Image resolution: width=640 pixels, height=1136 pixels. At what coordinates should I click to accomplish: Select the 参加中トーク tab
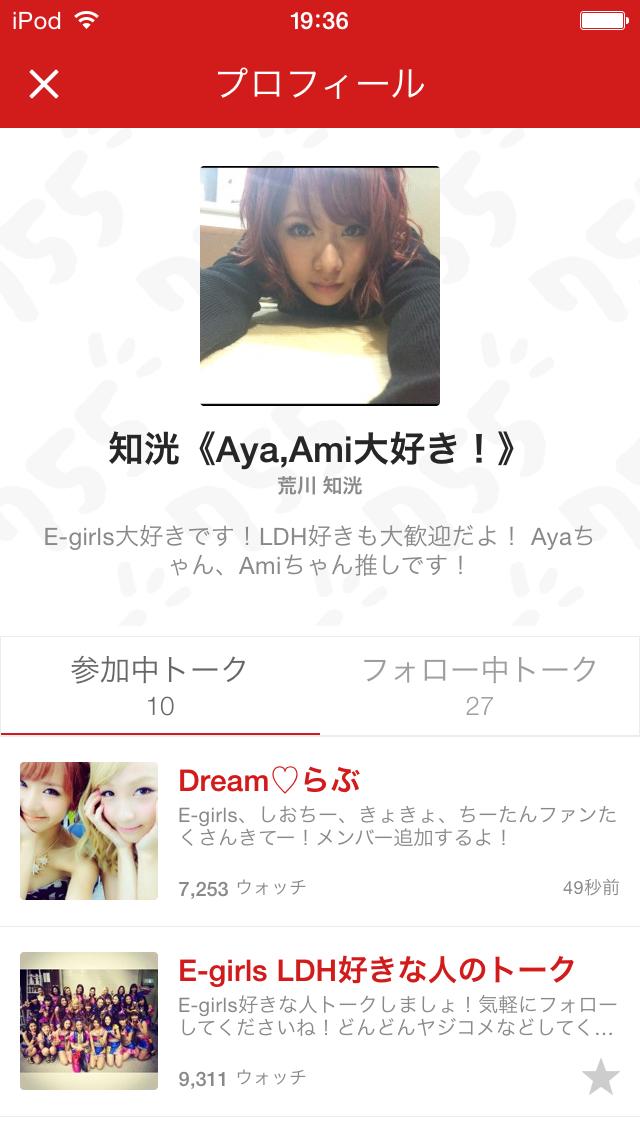160,686
